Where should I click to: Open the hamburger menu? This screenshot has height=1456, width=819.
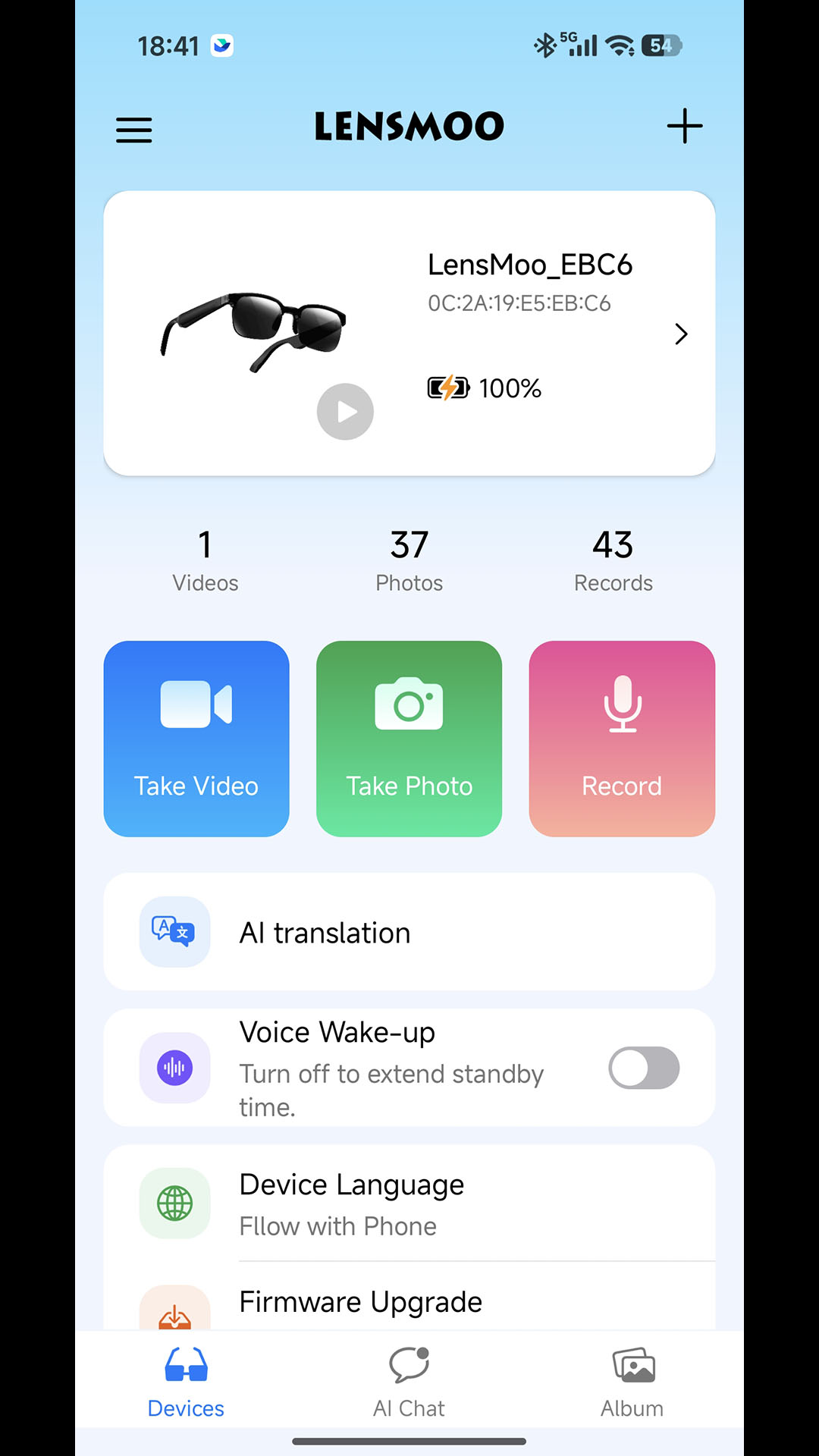click(x=133, y=130)
